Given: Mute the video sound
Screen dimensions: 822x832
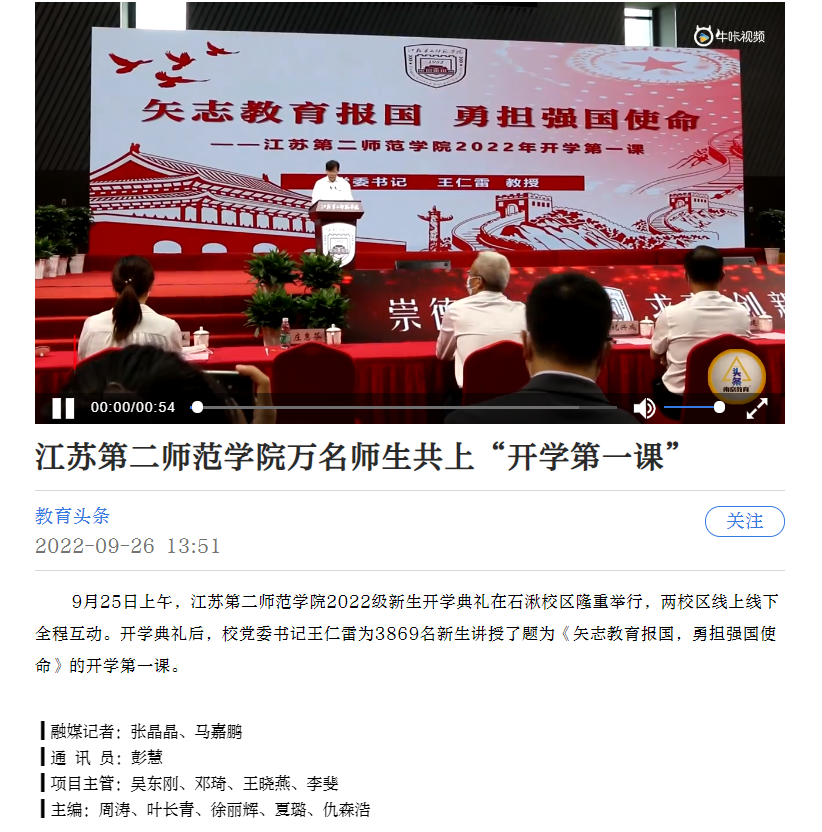Looking at the screenshot, I should (x=645, y=408).
